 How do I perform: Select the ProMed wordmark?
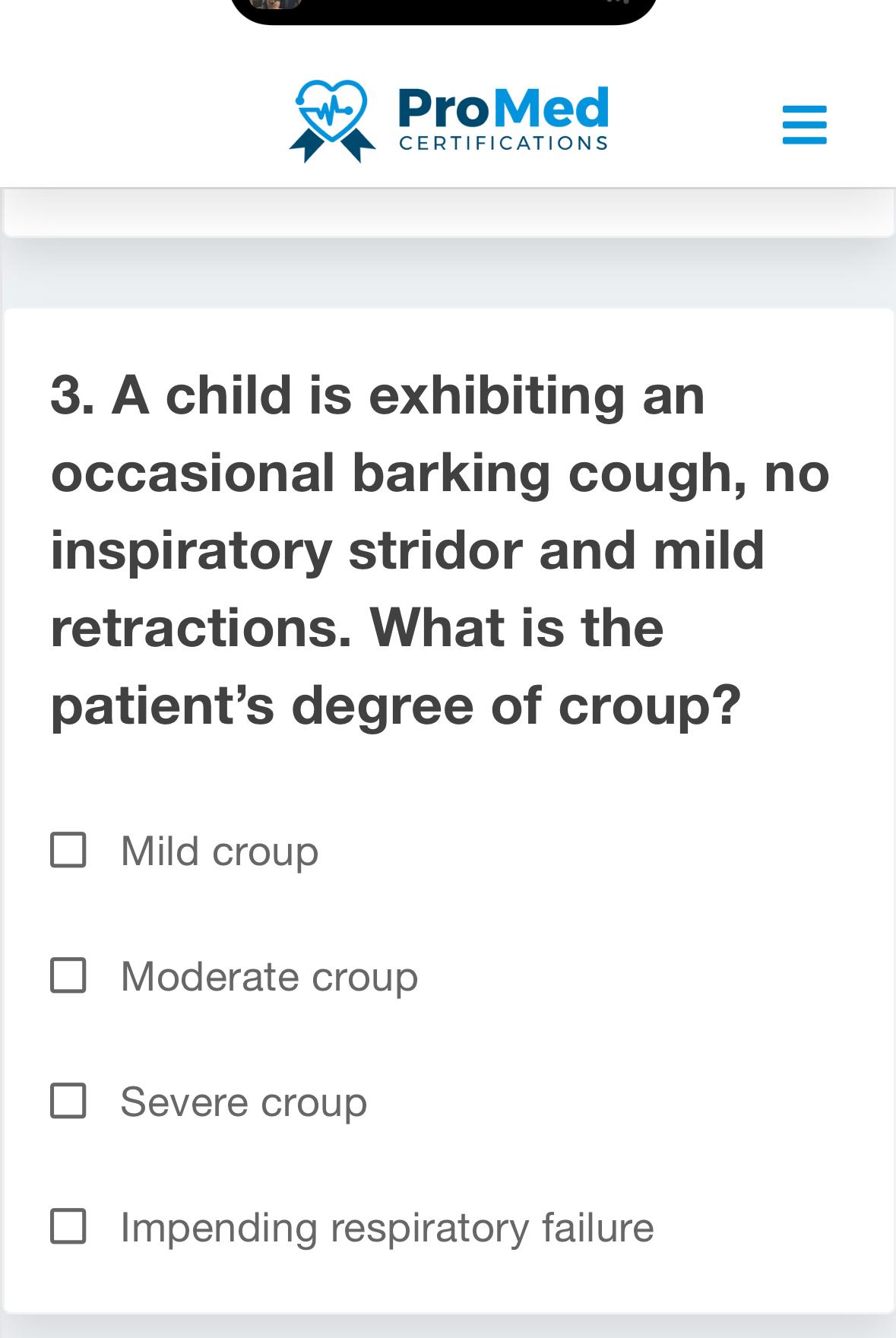[x=502, y=110]
